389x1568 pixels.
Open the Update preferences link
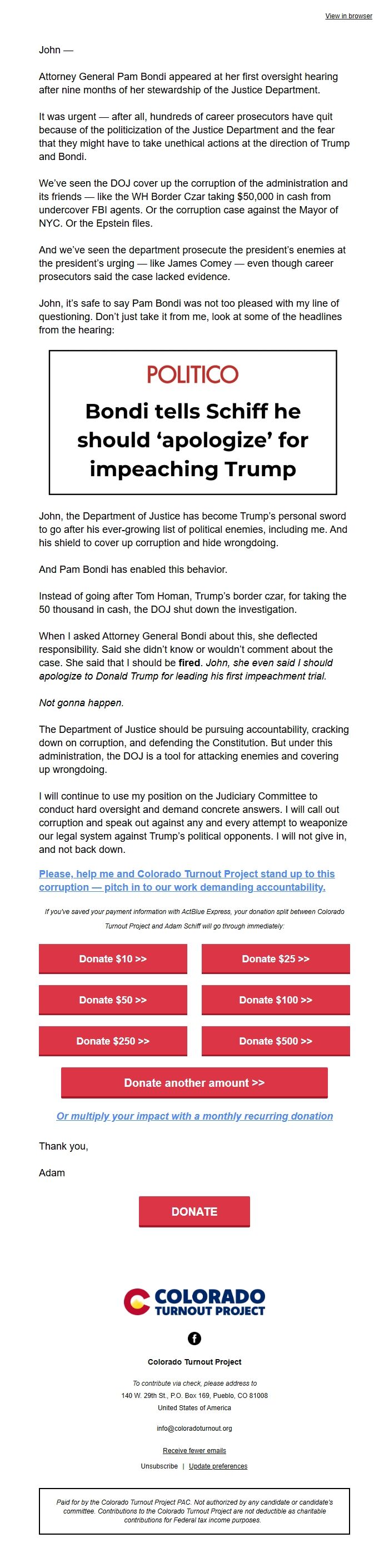[218, 1466]
